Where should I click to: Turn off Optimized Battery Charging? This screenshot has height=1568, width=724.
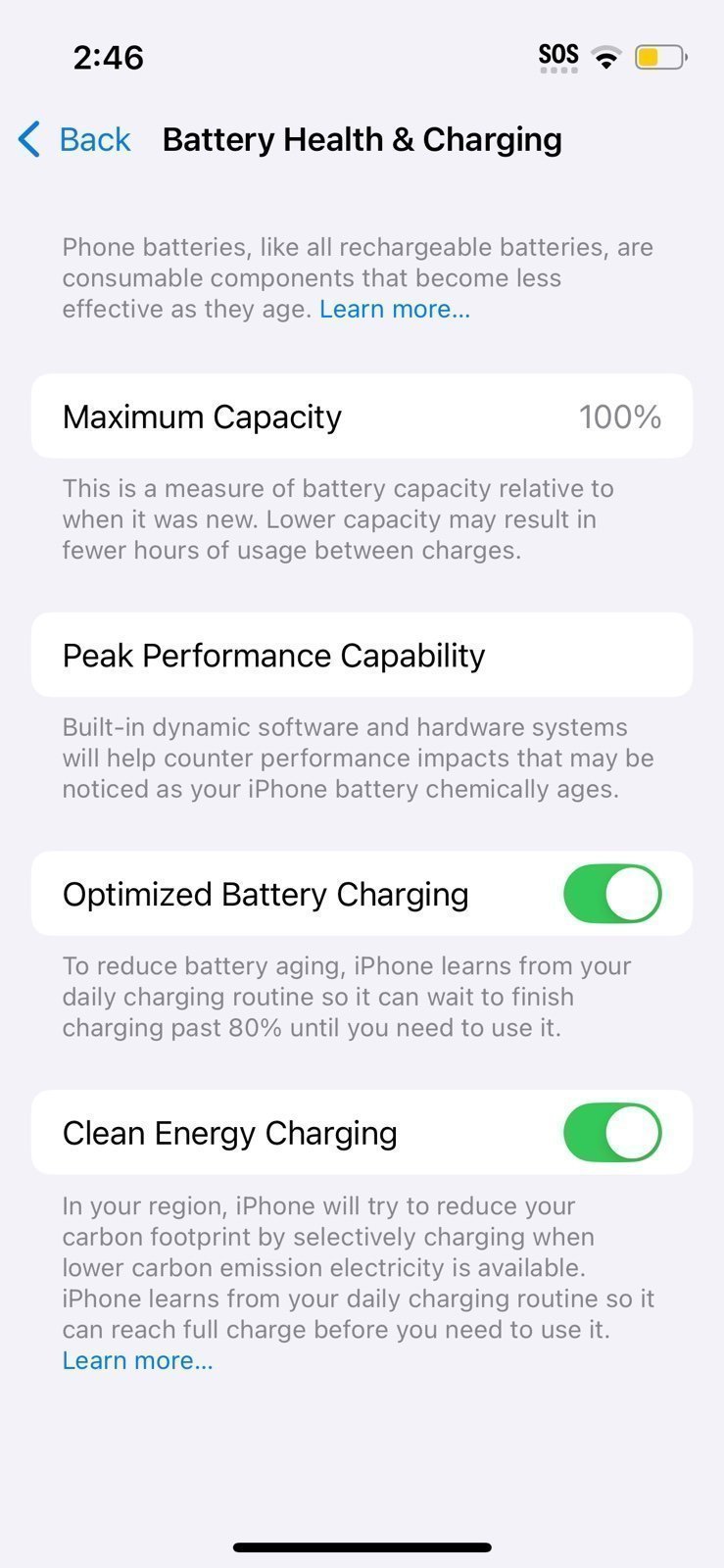612,894
